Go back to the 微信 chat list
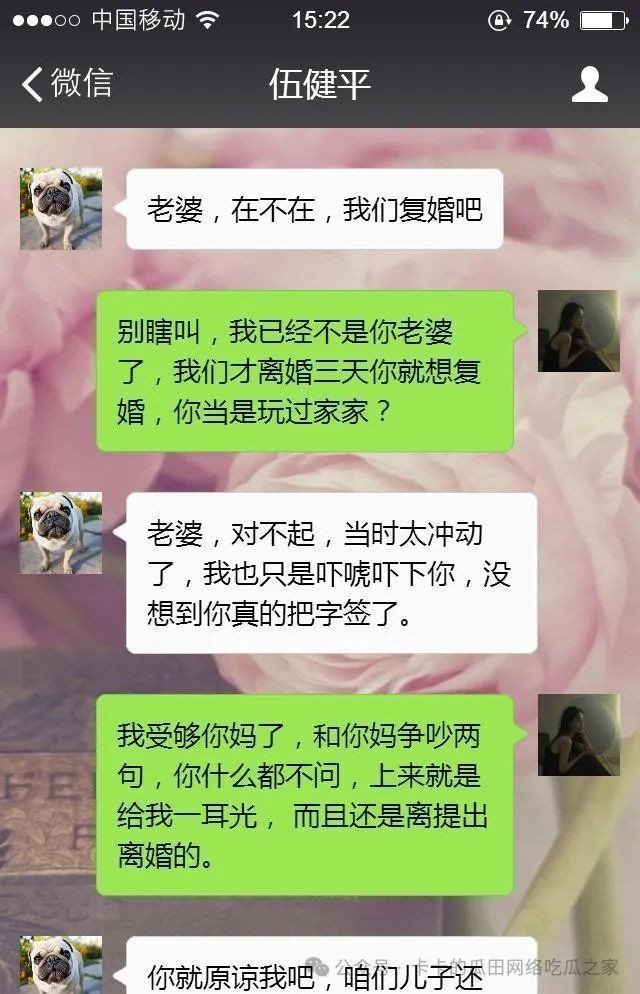The width and height of the screenshot is (640, 994). 66,84
